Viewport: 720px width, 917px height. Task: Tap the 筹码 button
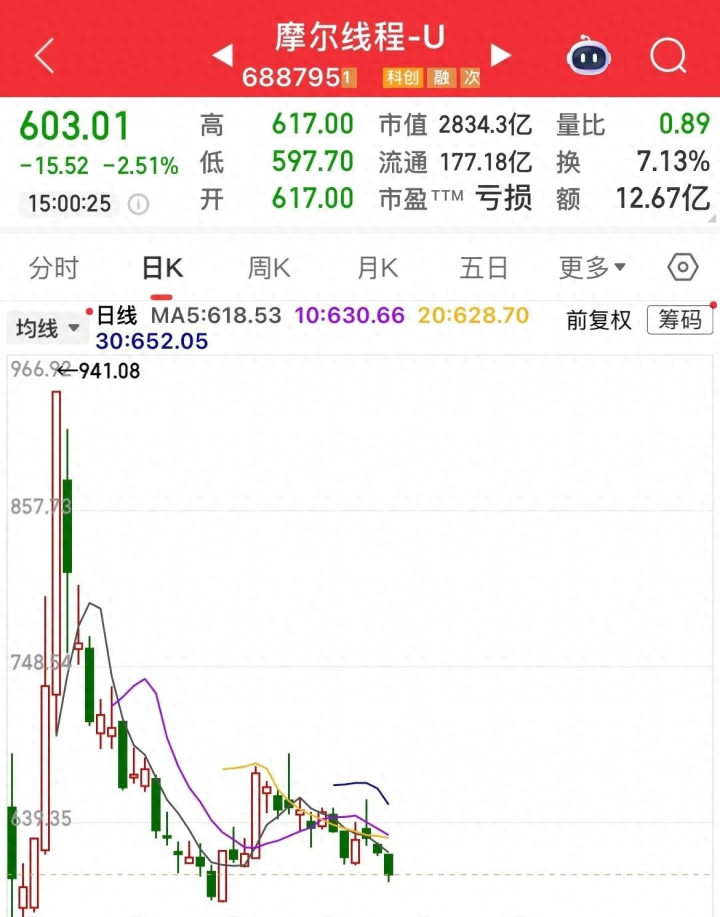tap(680, 320)
